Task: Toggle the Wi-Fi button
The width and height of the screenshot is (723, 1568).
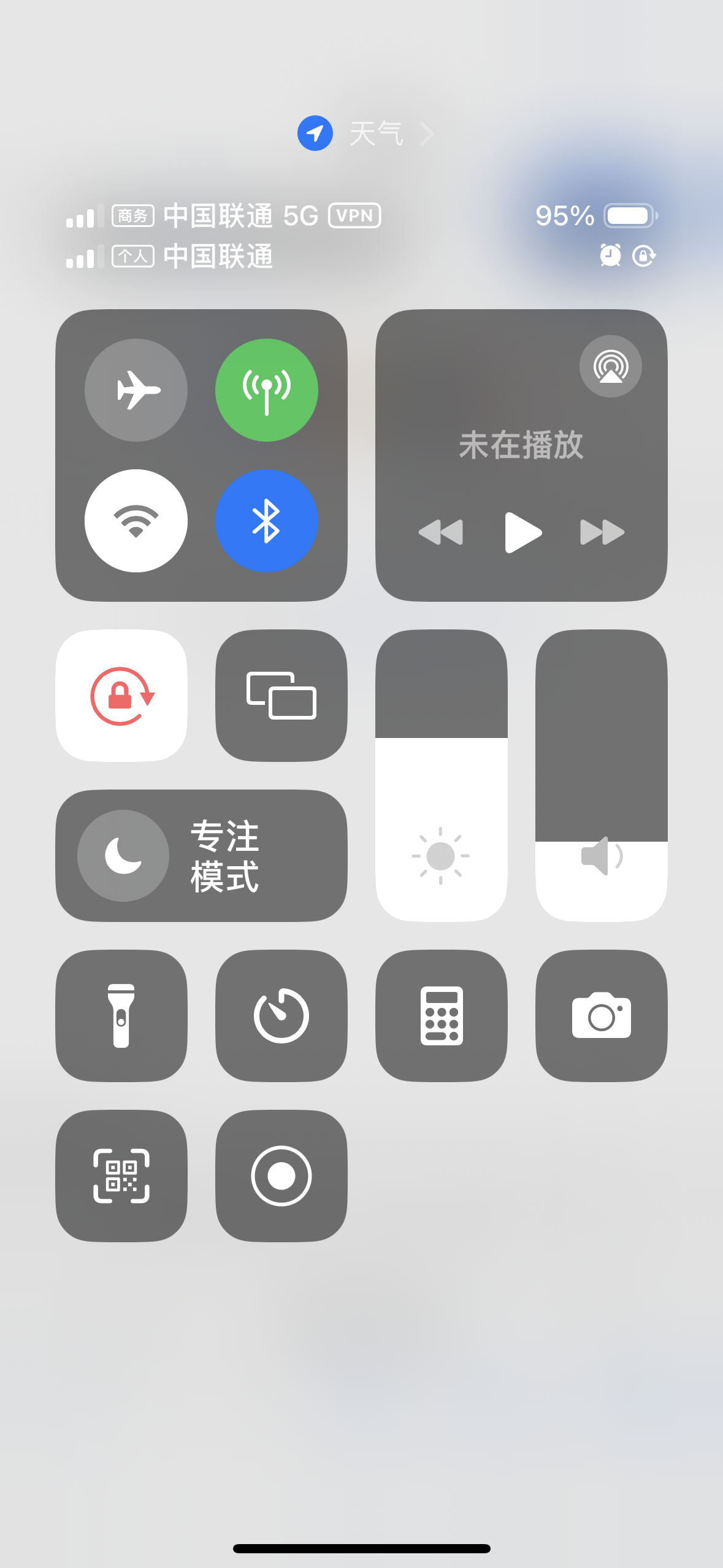Action: [x=136, y=521]
